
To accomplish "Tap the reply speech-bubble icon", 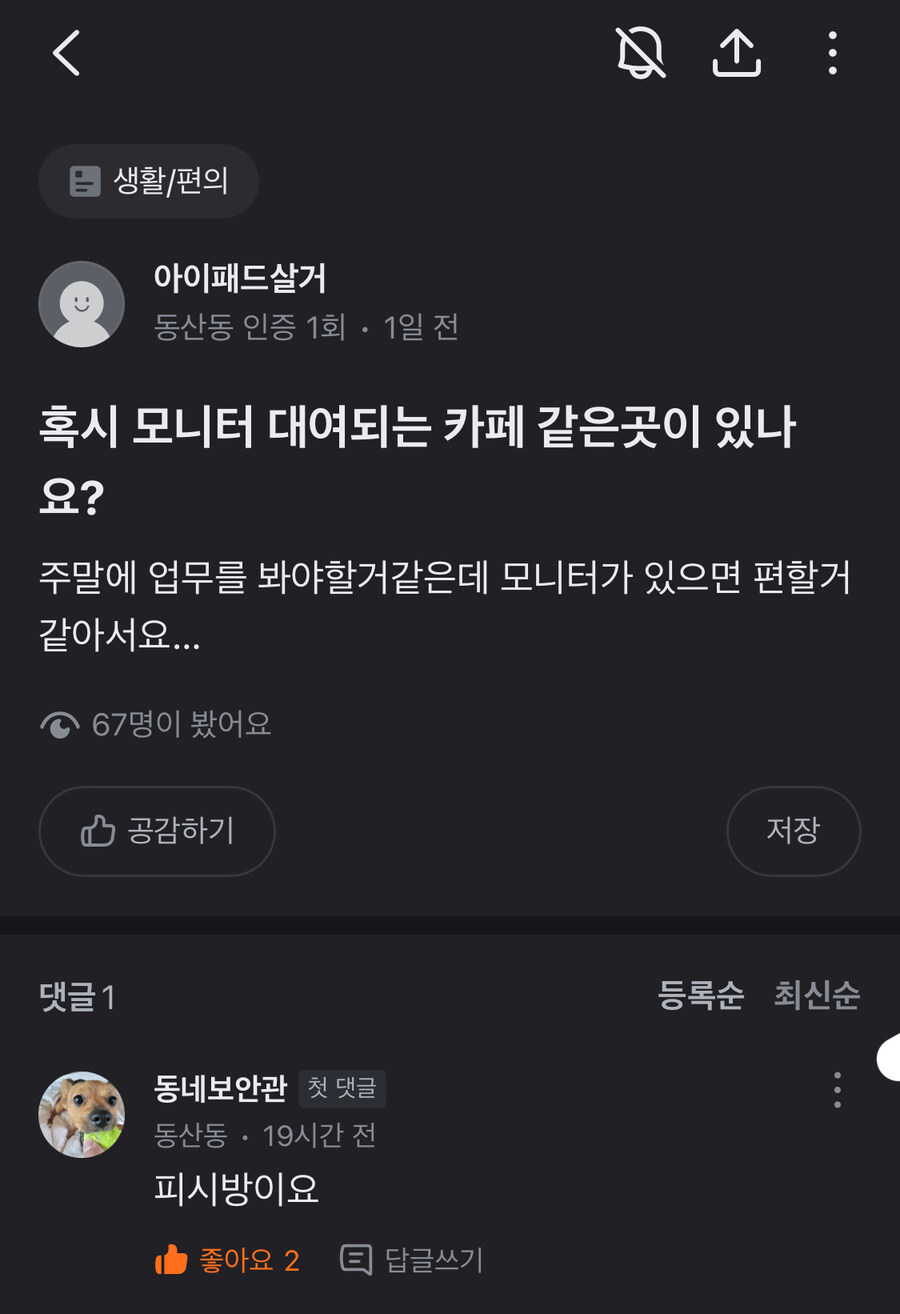I will point(355,1259).
